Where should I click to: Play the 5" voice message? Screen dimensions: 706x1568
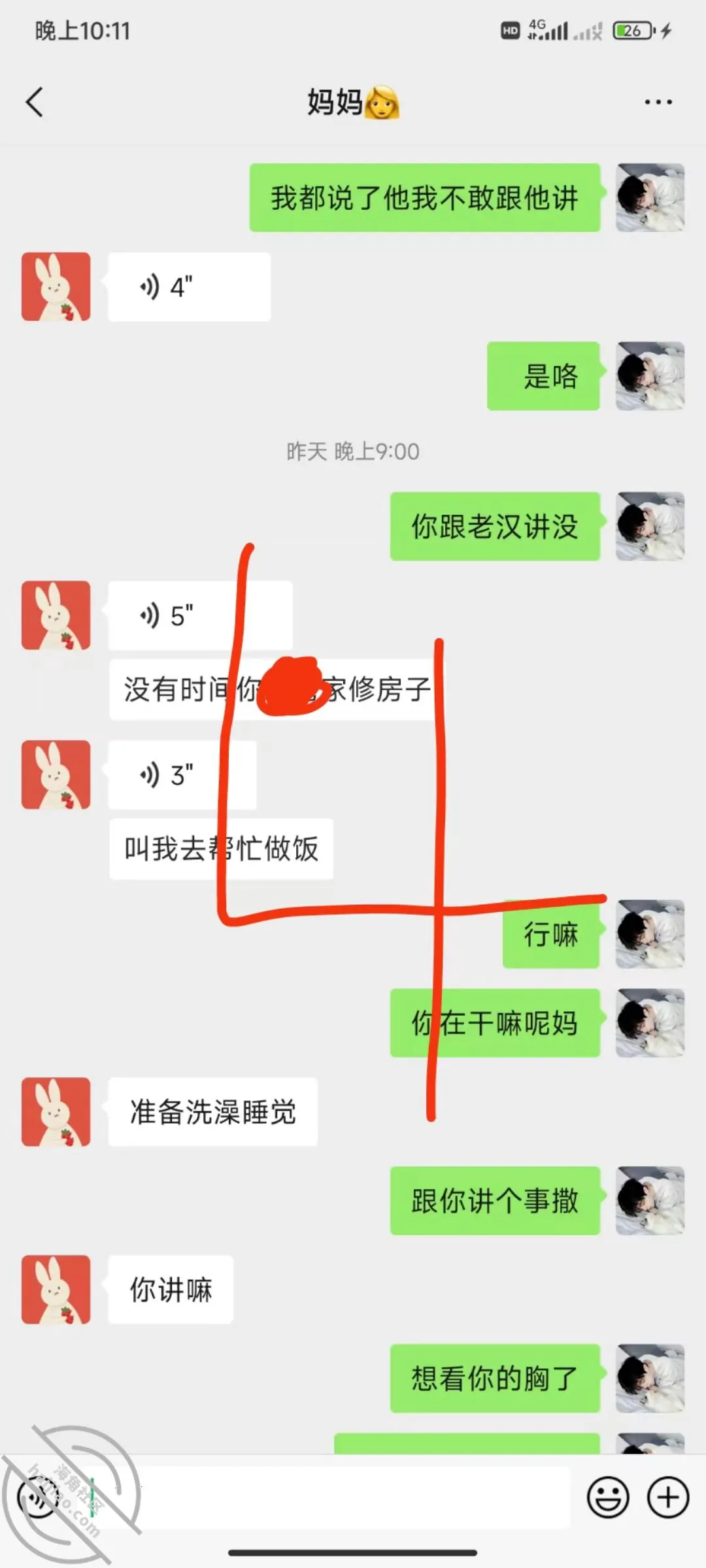[200, 615]
